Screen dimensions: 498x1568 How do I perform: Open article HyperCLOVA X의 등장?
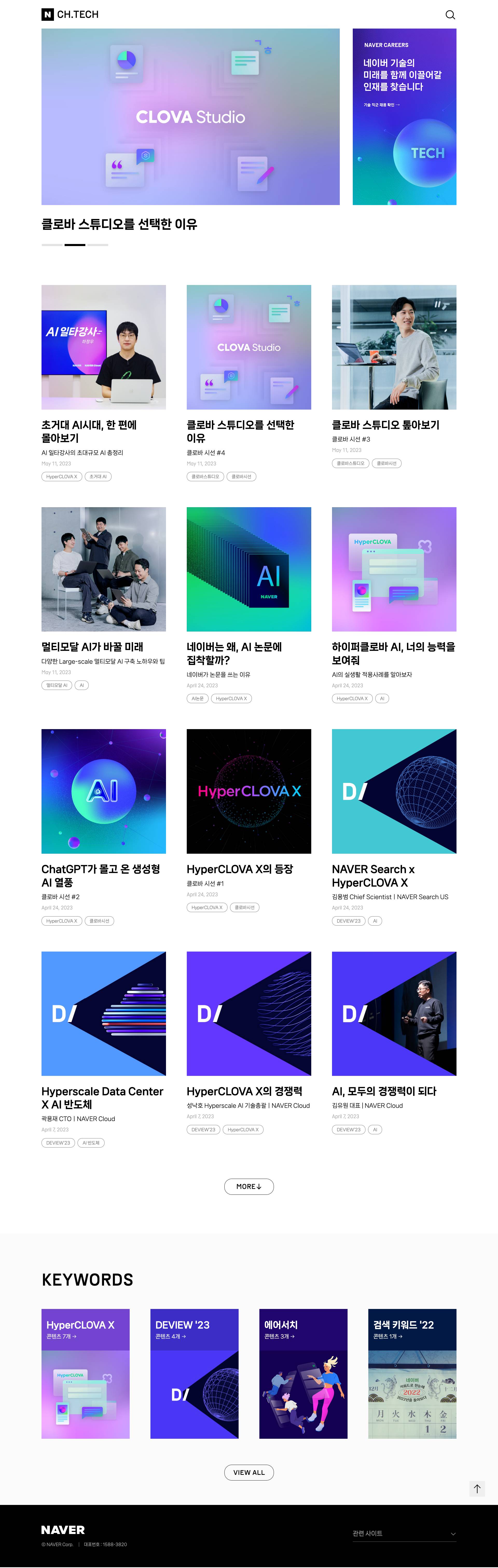tap(240, 869)
